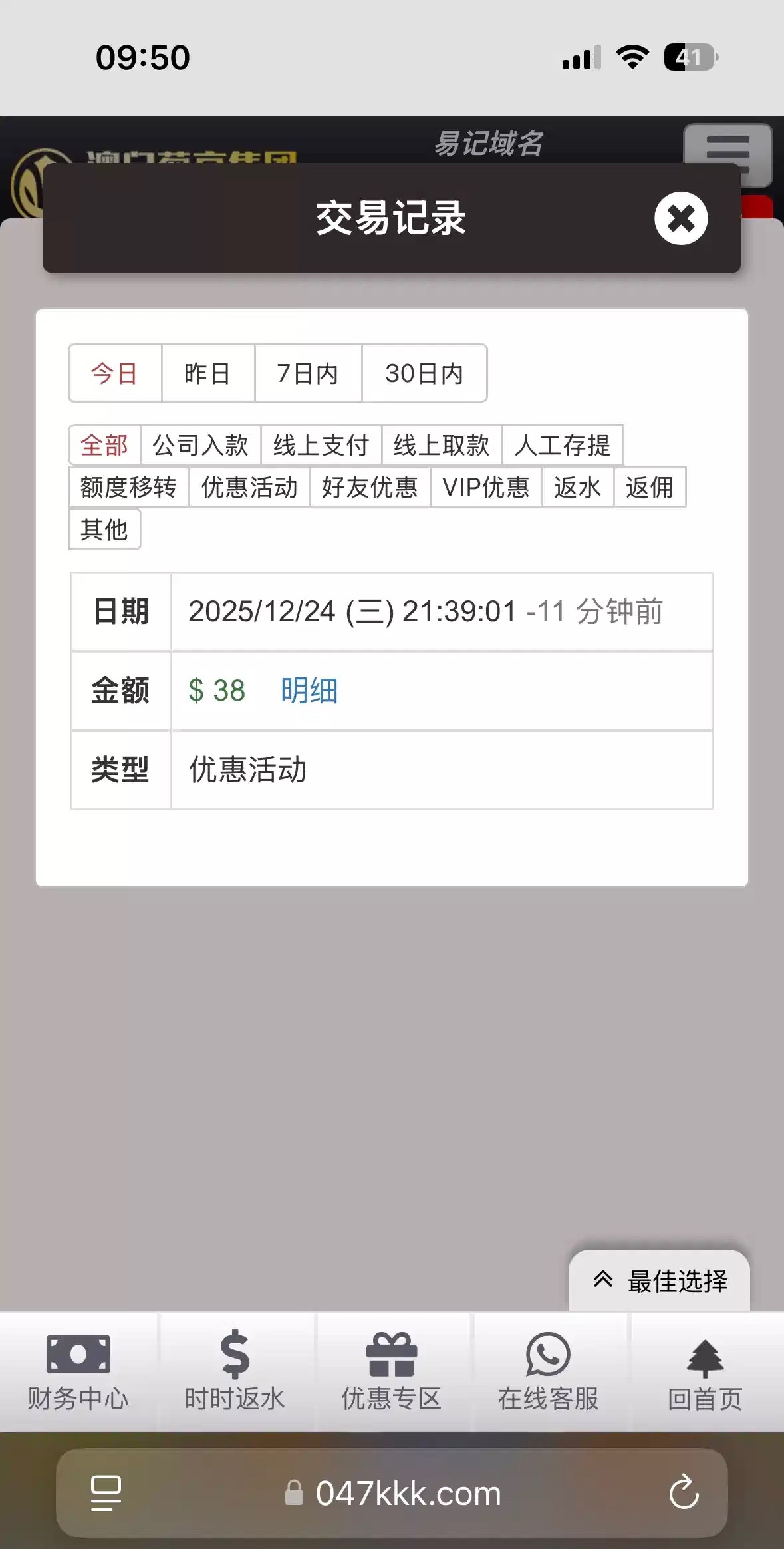
Task: Go to 时时返水
Action: point(235,1372)
